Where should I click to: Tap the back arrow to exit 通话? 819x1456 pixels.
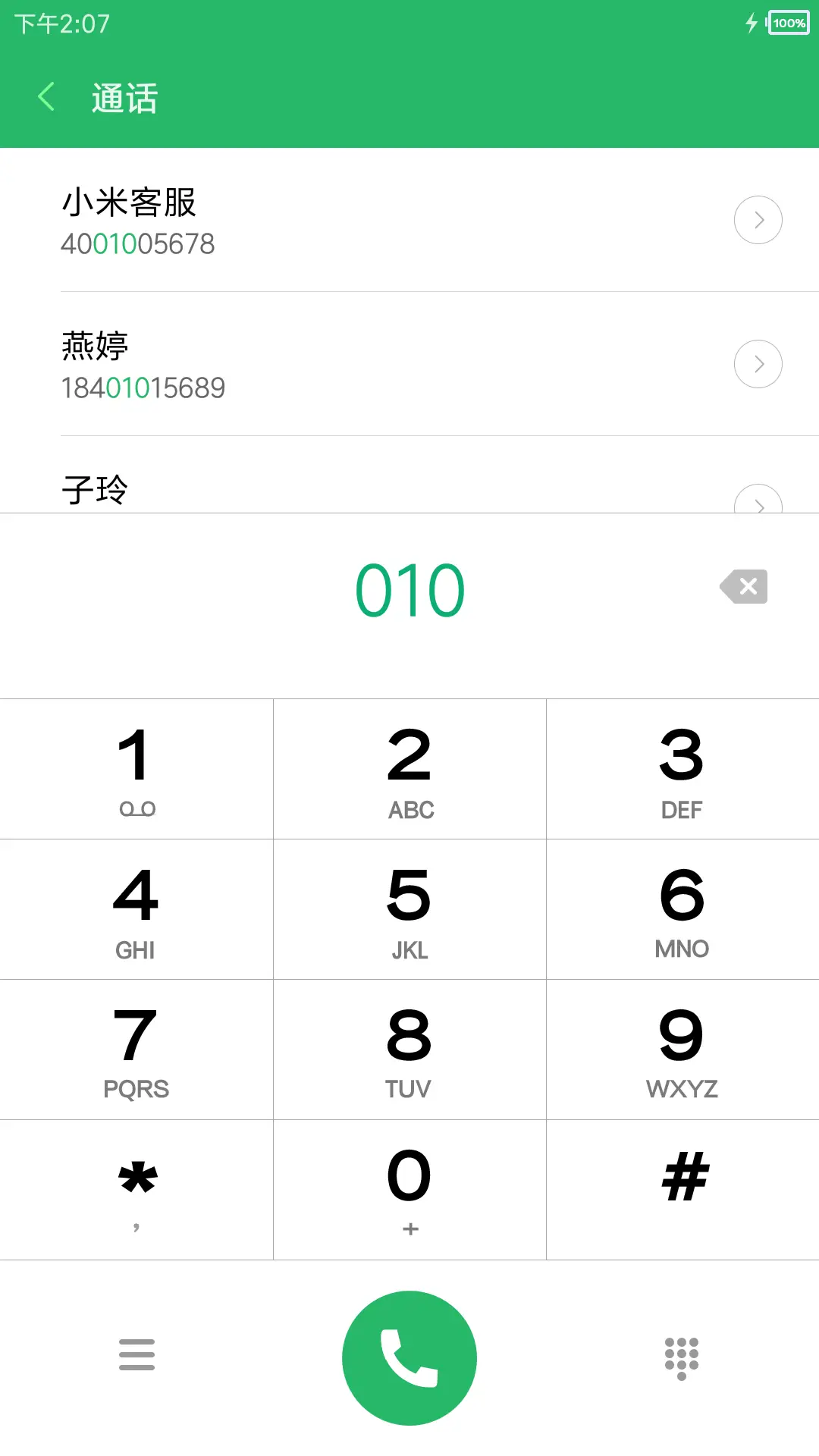pyautogui.click(x=47, y=97)
